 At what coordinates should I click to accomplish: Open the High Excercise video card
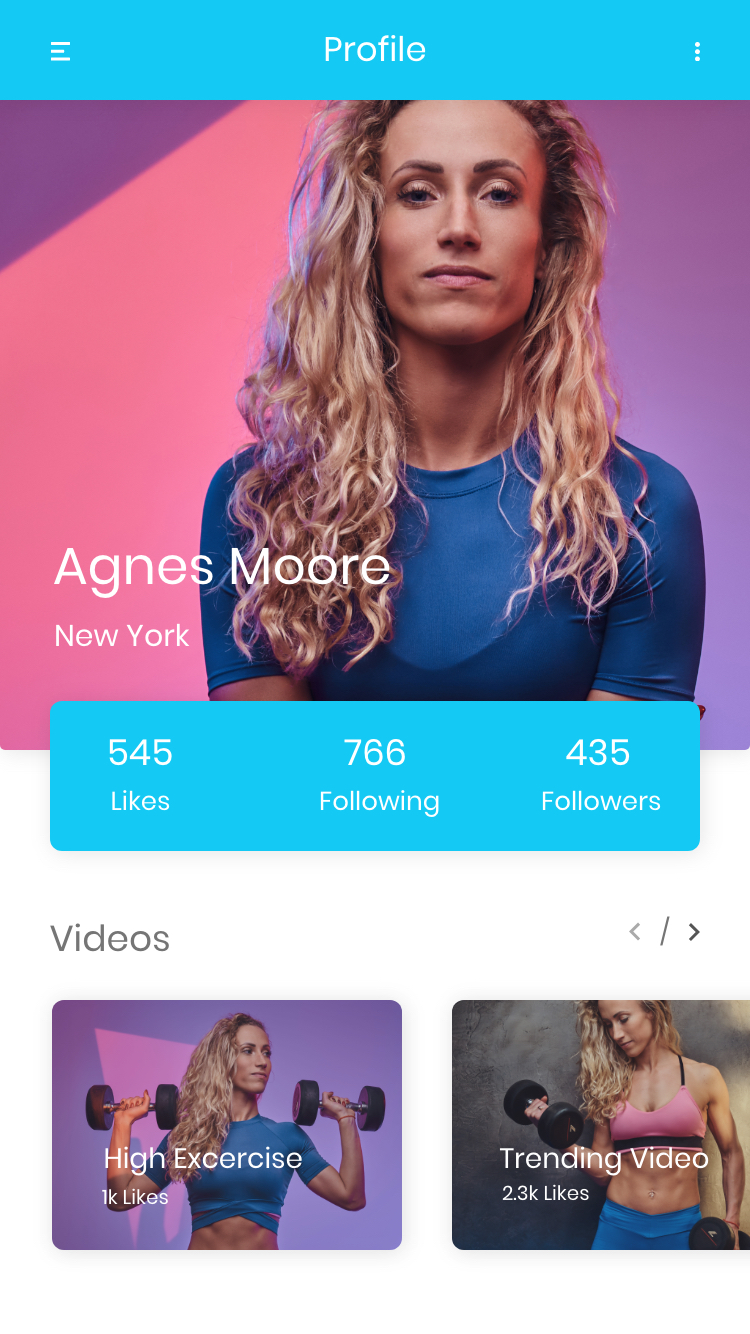pos(227,1124)
